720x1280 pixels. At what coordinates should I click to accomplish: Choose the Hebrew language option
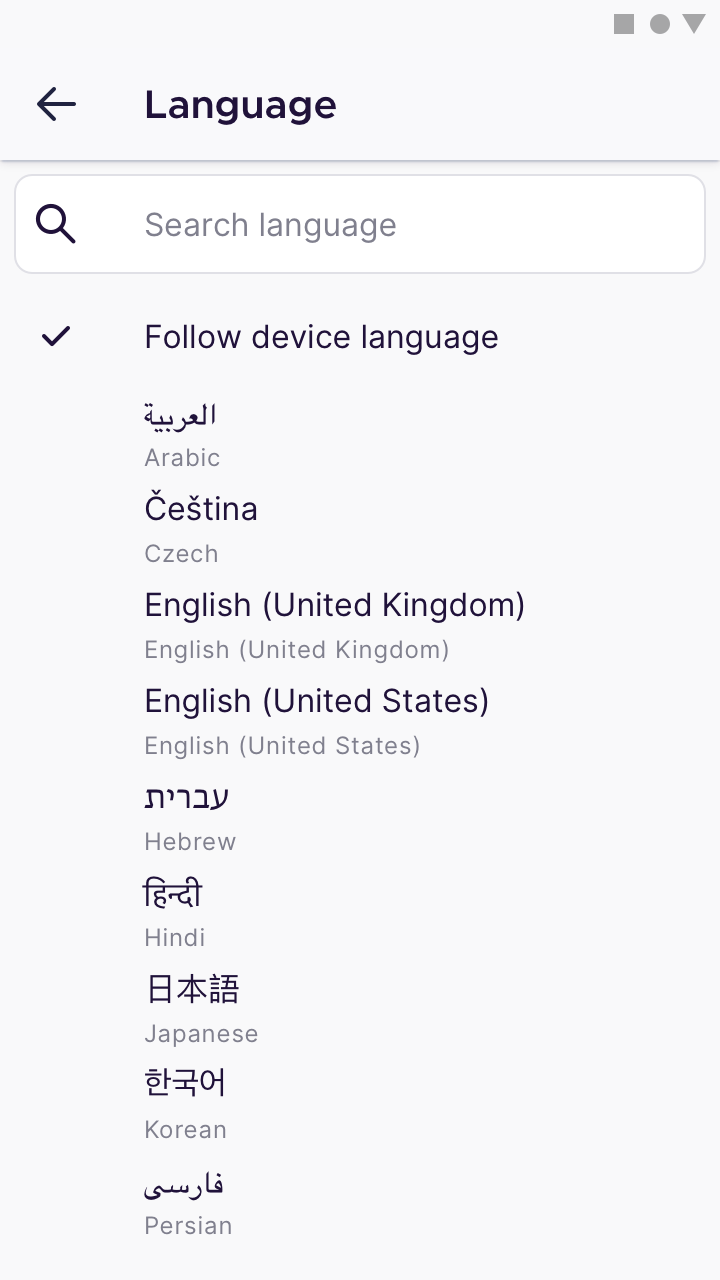(360, 818)
